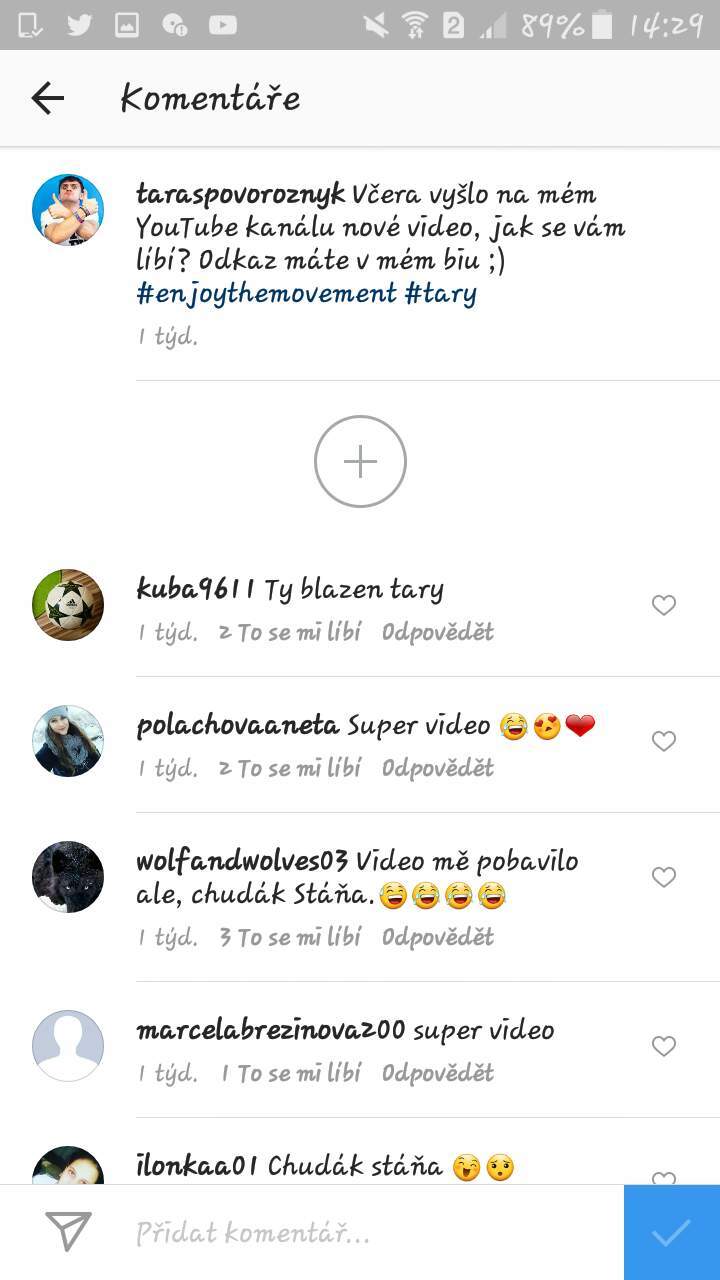Open kuba9611's username profile link

click(196, 589)
